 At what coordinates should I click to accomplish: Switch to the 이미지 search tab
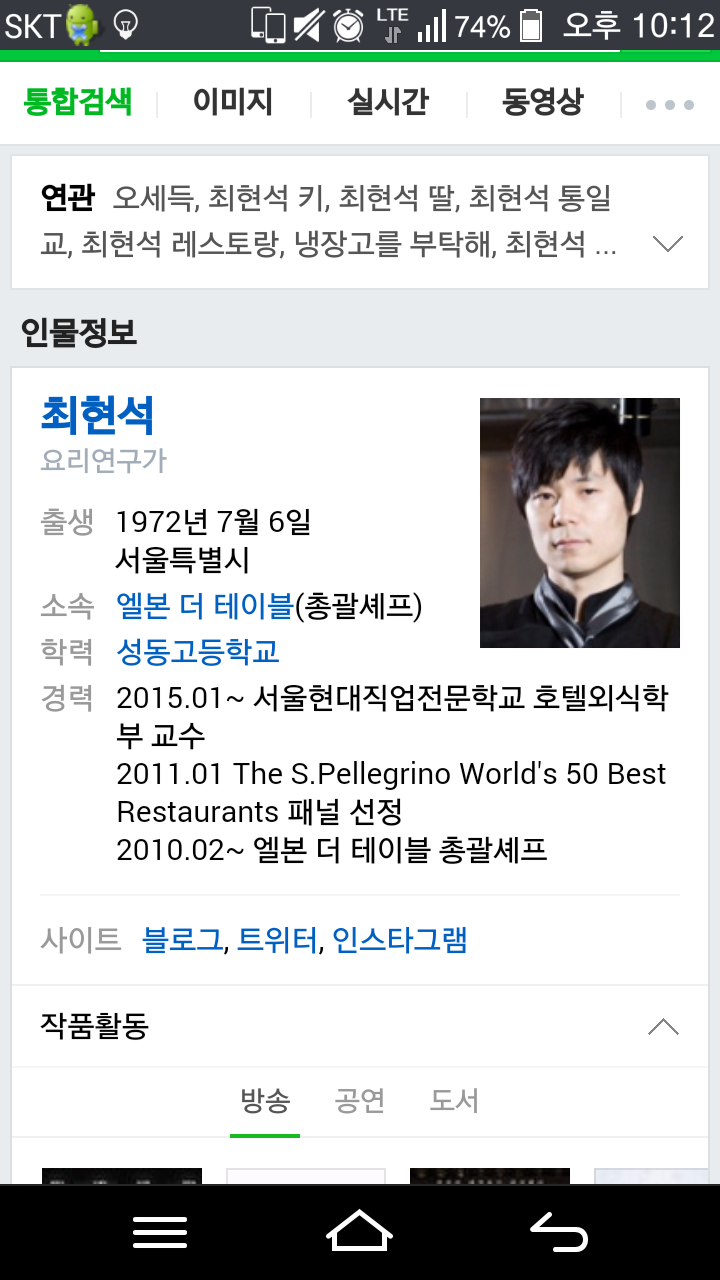pos(233,102)
